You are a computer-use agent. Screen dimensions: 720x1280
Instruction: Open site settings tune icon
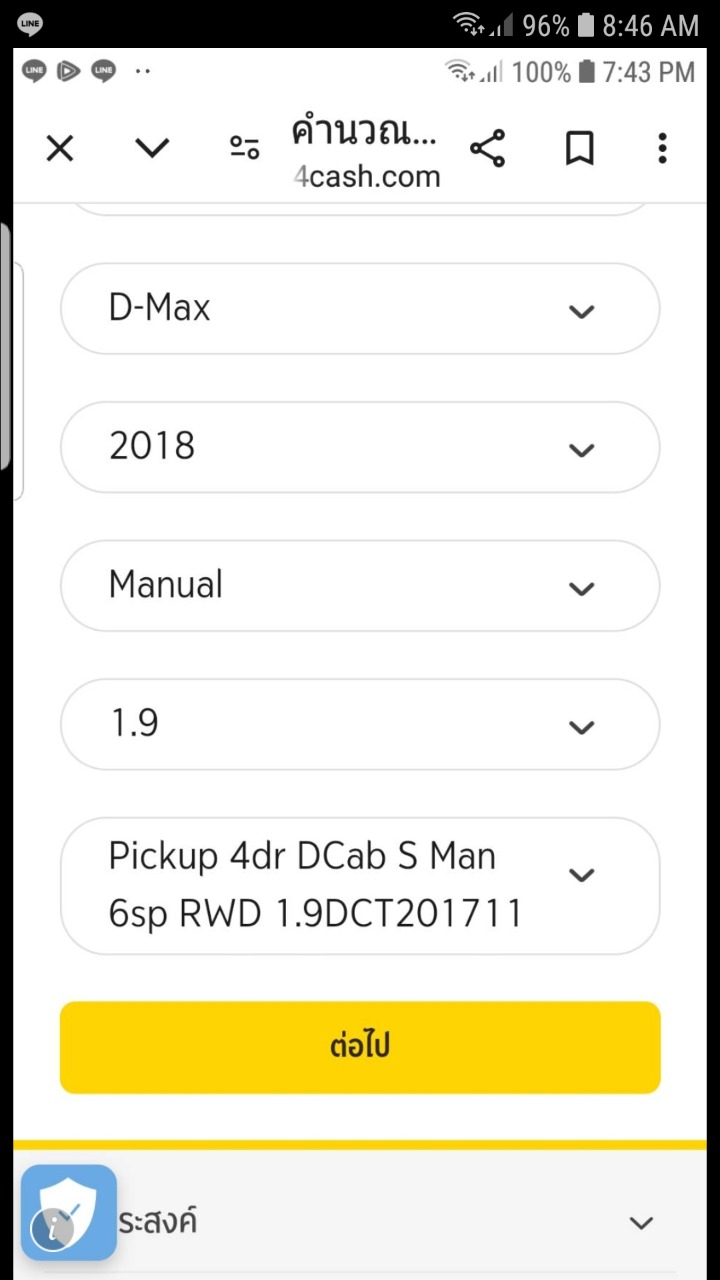click(x=244, y=150)
